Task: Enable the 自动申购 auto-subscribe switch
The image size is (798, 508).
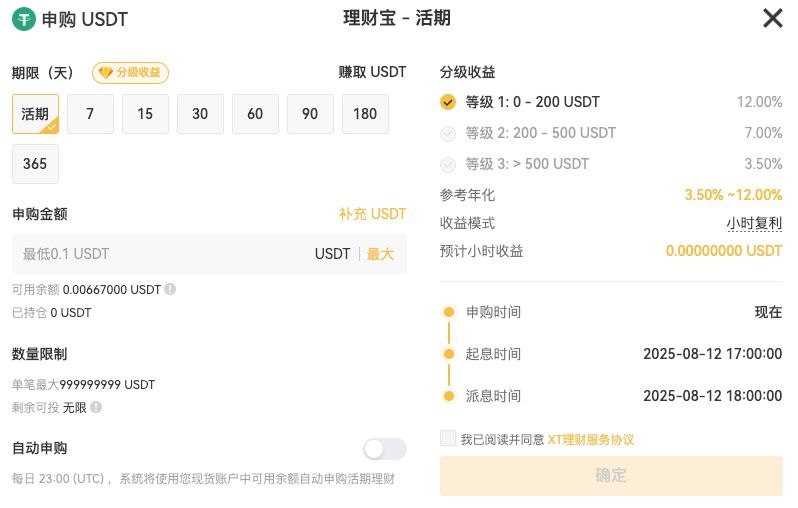Action: (x=385, y=449)
